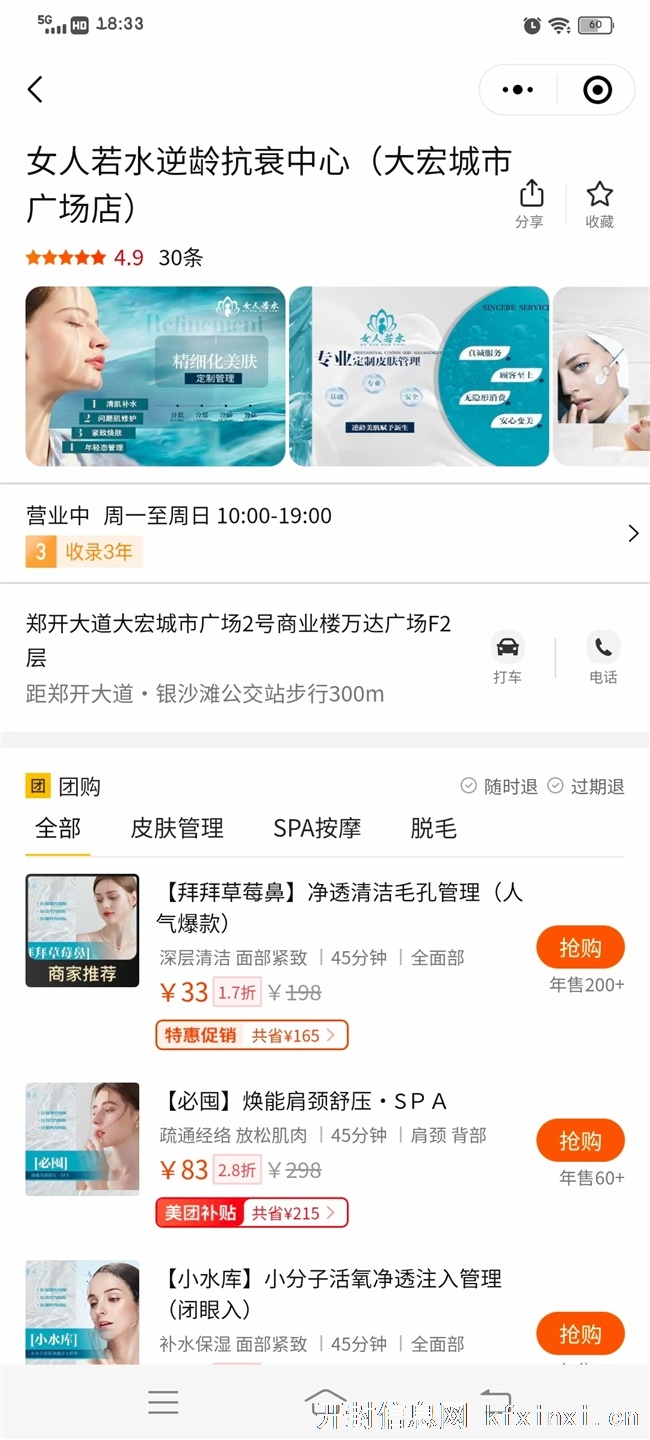Switch to the 皮肤管理 tab
The height and width of the screenshot is (1440, 650).
pyautogui.click(x=177, y=828)
